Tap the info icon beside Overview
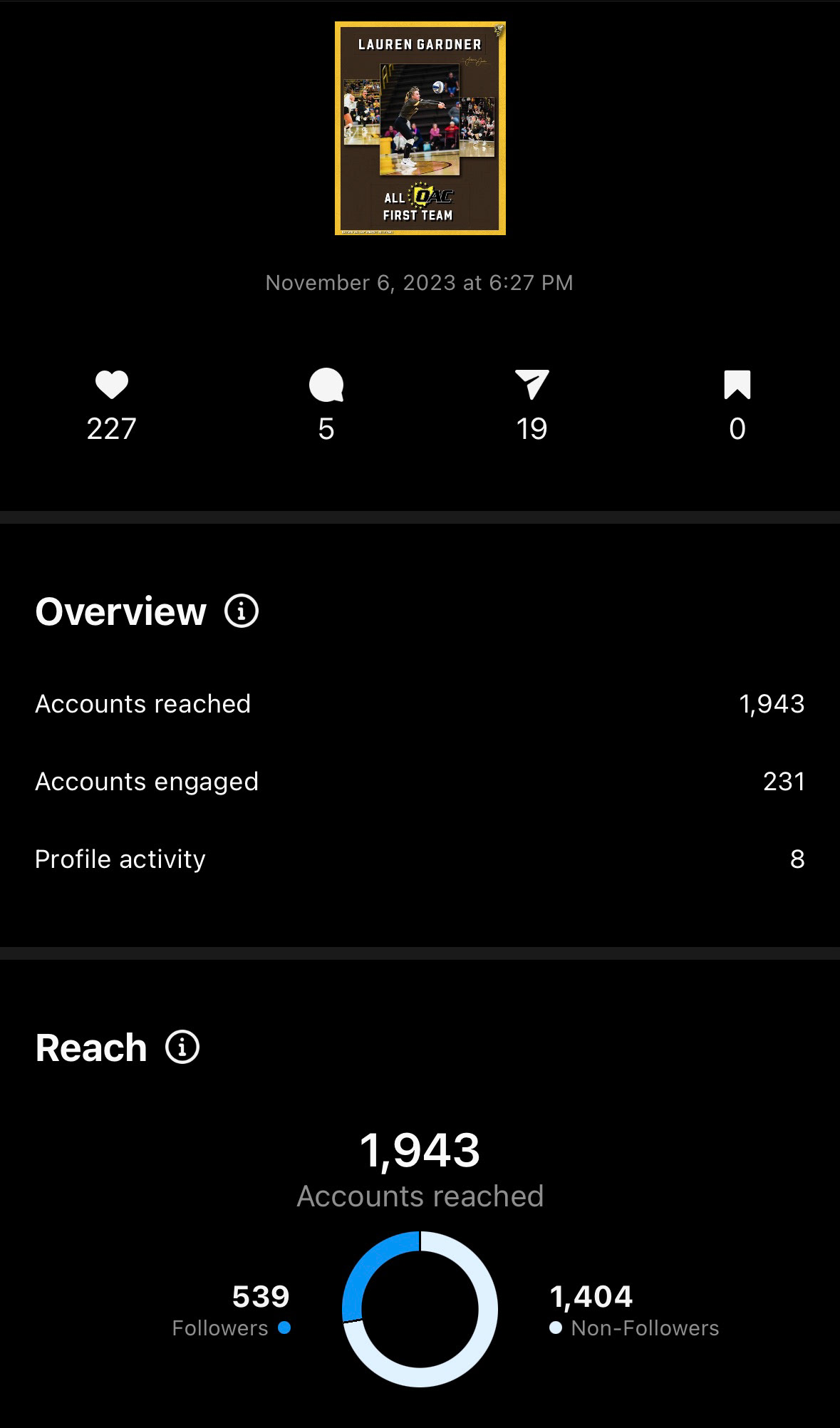 pos(242,611)
